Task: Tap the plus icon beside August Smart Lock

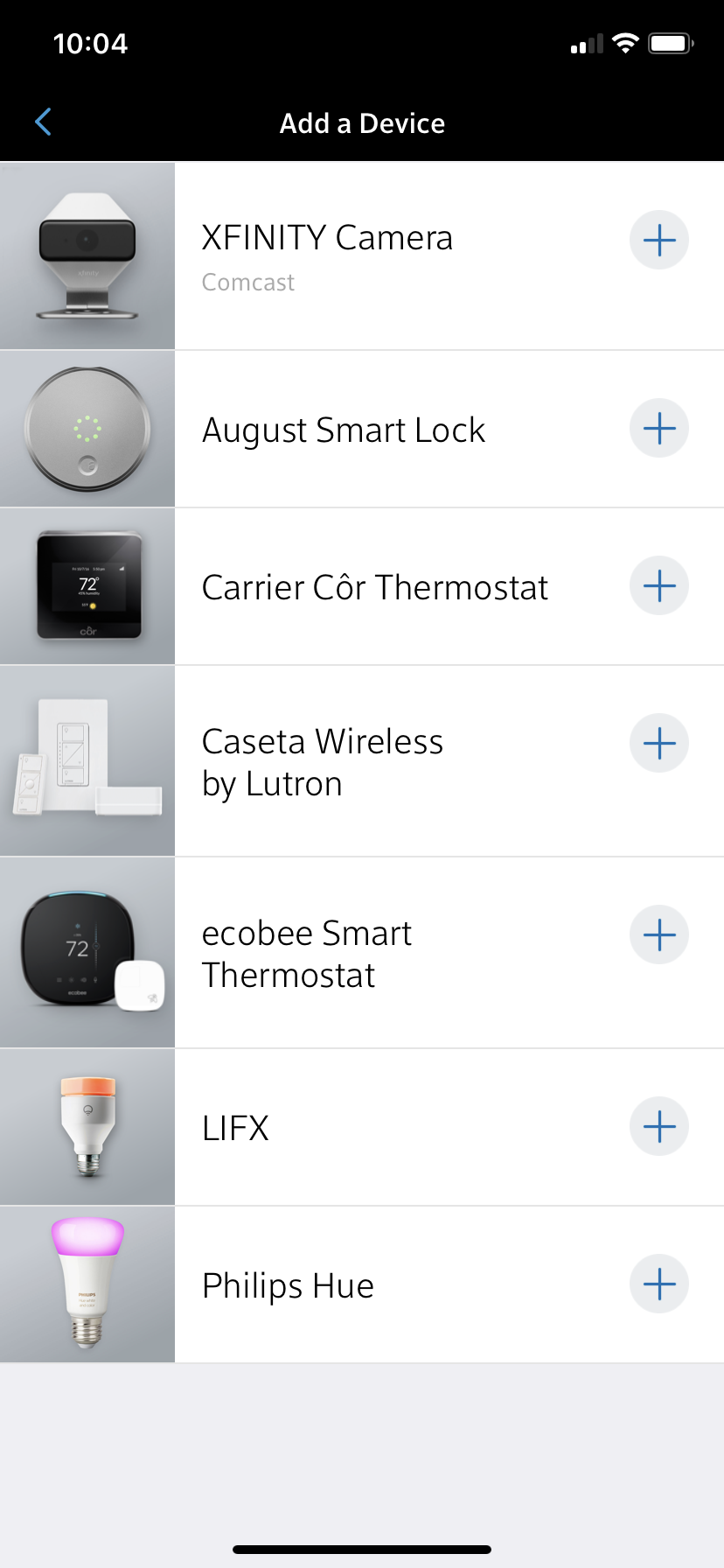Action: pos(658,428)
